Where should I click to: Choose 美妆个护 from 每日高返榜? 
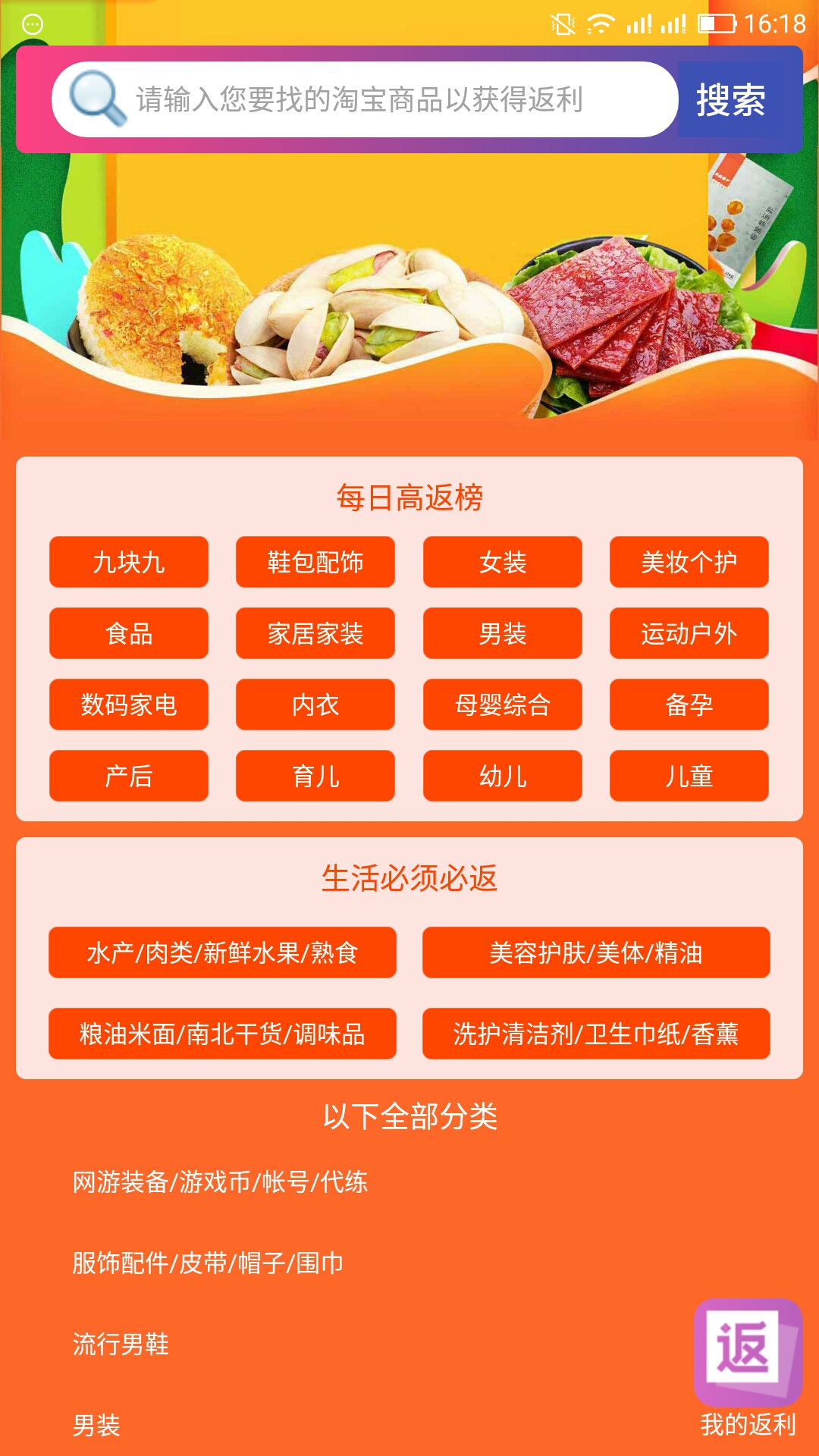(x=689, y=562)
